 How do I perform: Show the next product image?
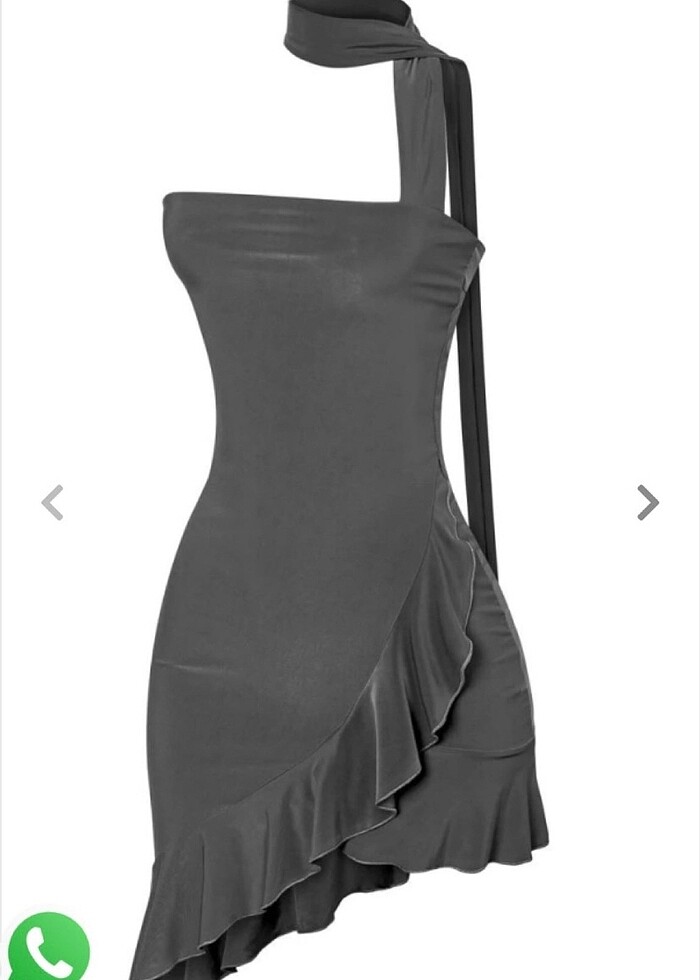[648, 502]
